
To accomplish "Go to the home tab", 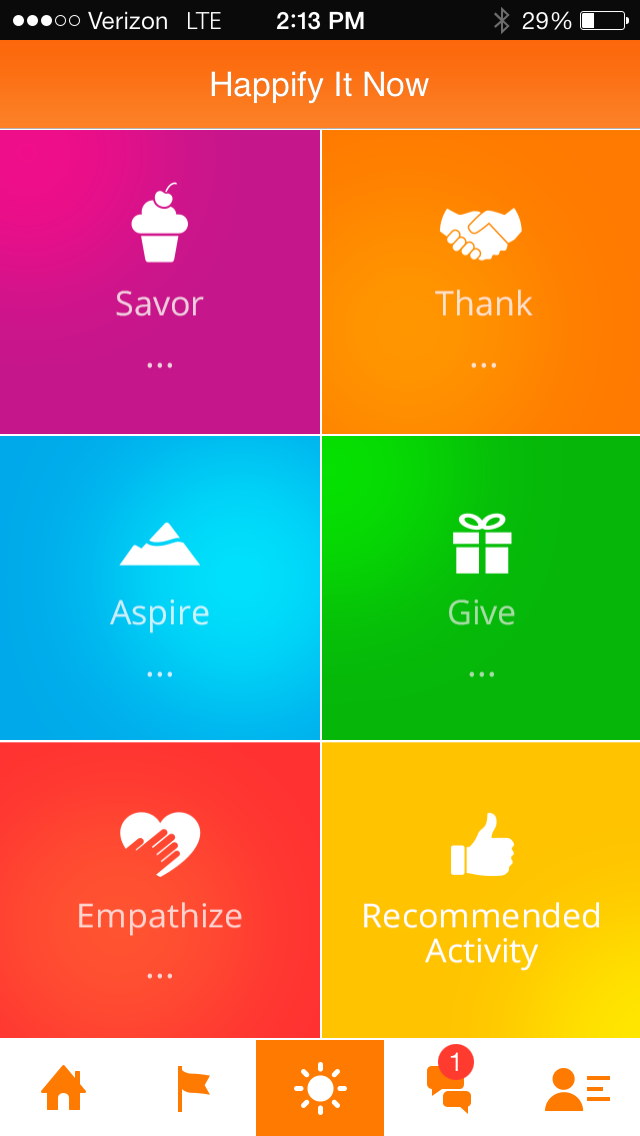I will pos(64,1087).
